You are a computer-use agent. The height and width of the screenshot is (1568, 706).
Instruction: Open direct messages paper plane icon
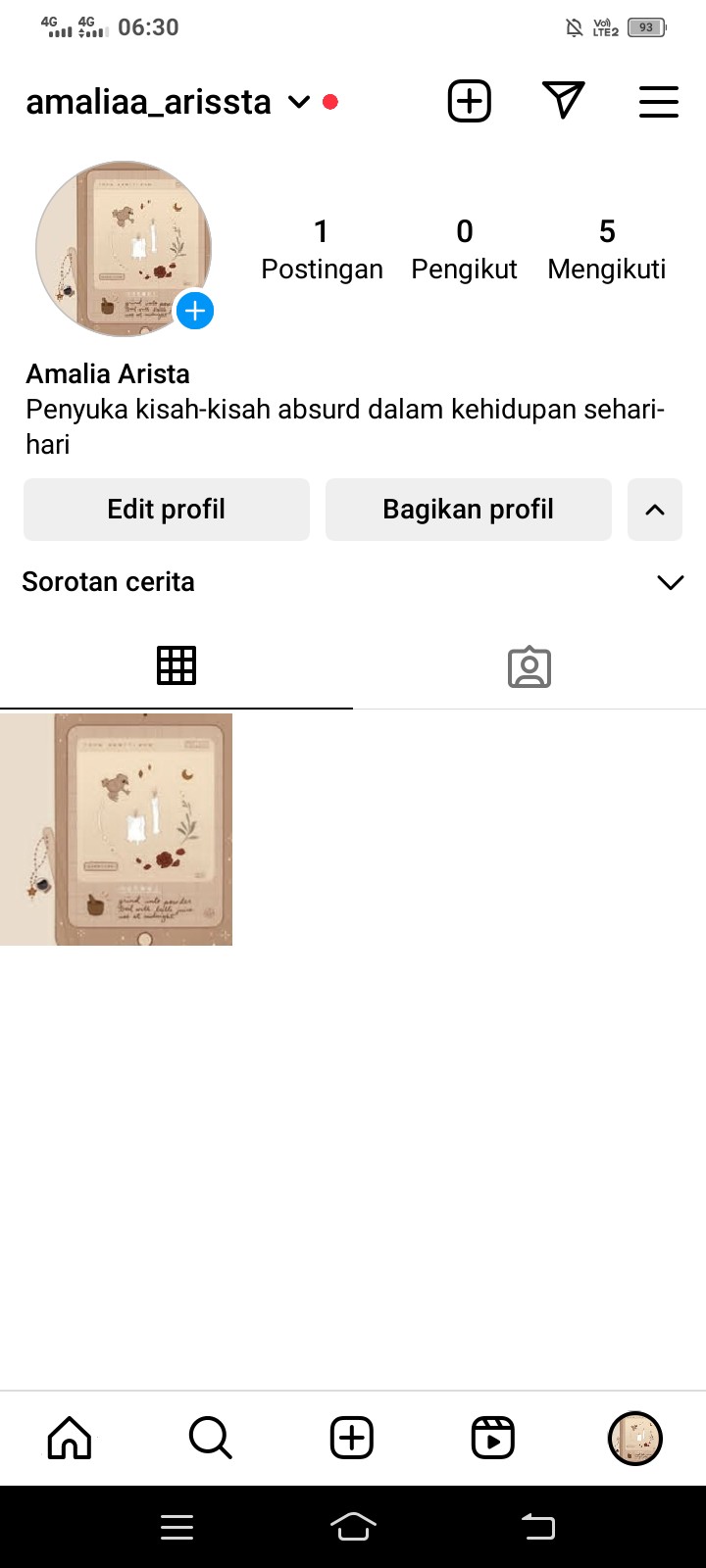click(563, 101)
